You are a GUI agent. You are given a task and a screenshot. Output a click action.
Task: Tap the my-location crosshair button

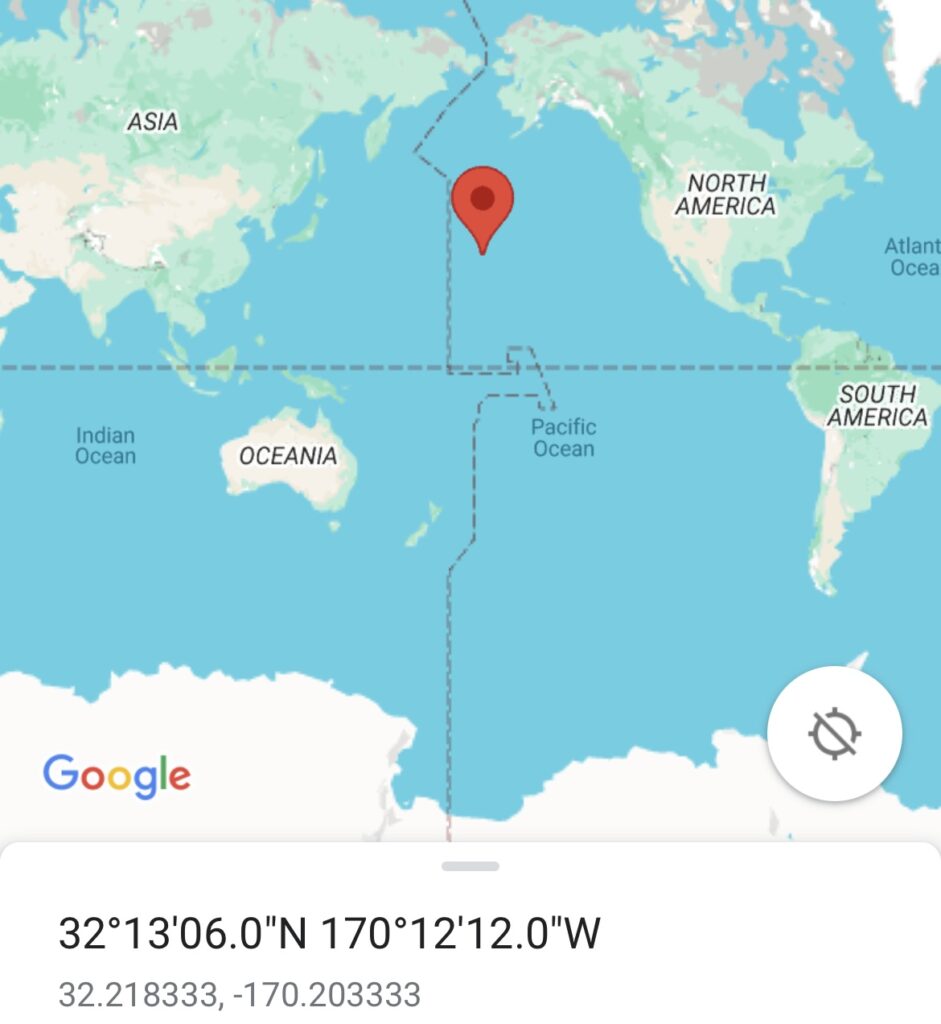(834, 734)
